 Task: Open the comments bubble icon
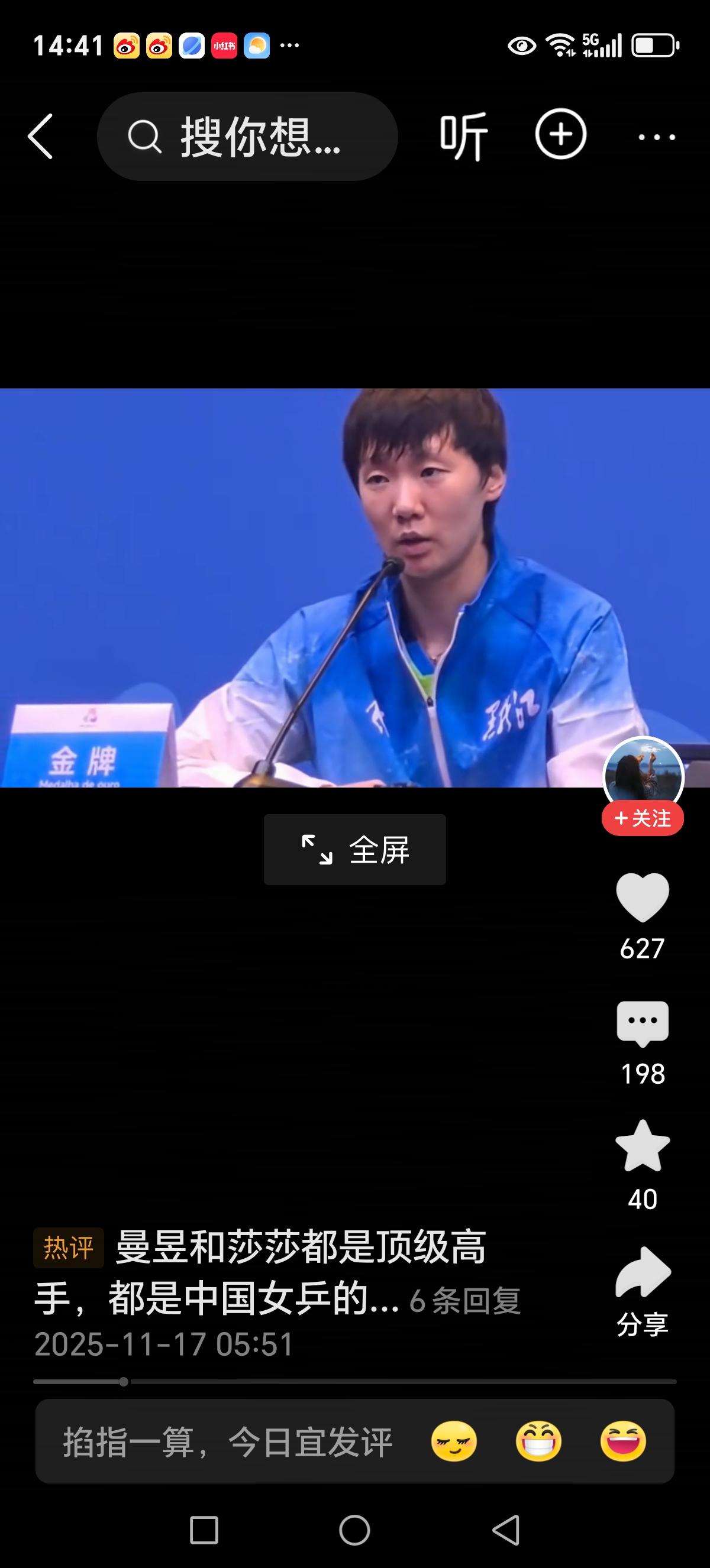pos(643,1024)
